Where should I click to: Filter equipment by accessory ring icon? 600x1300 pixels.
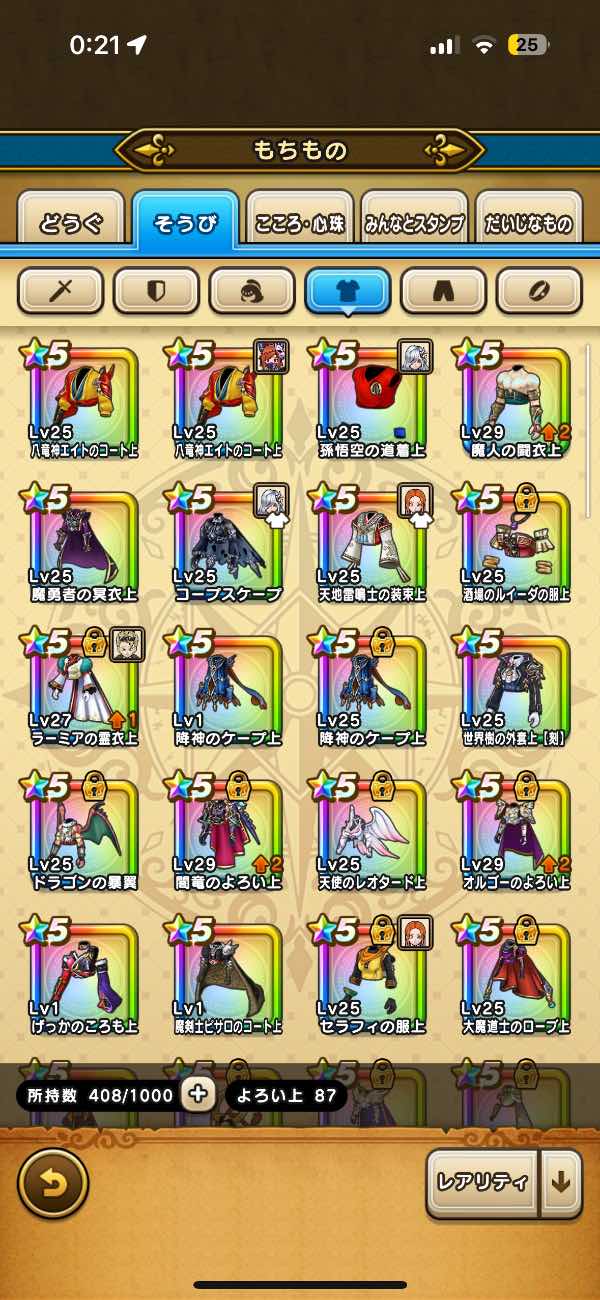(x=539, y=291)
